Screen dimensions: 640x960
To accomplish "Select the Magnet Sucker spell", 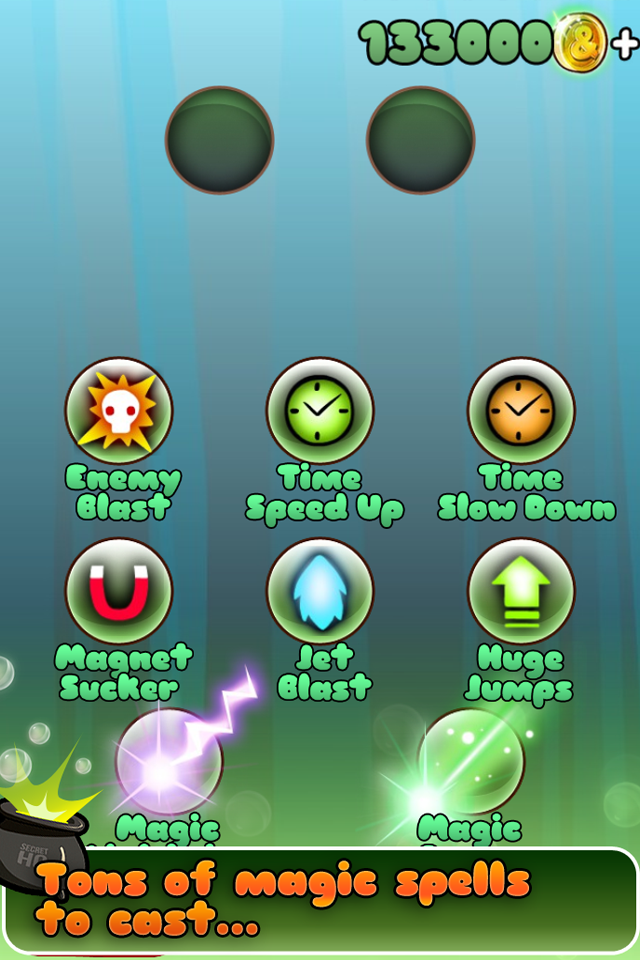I will (119, 591).
